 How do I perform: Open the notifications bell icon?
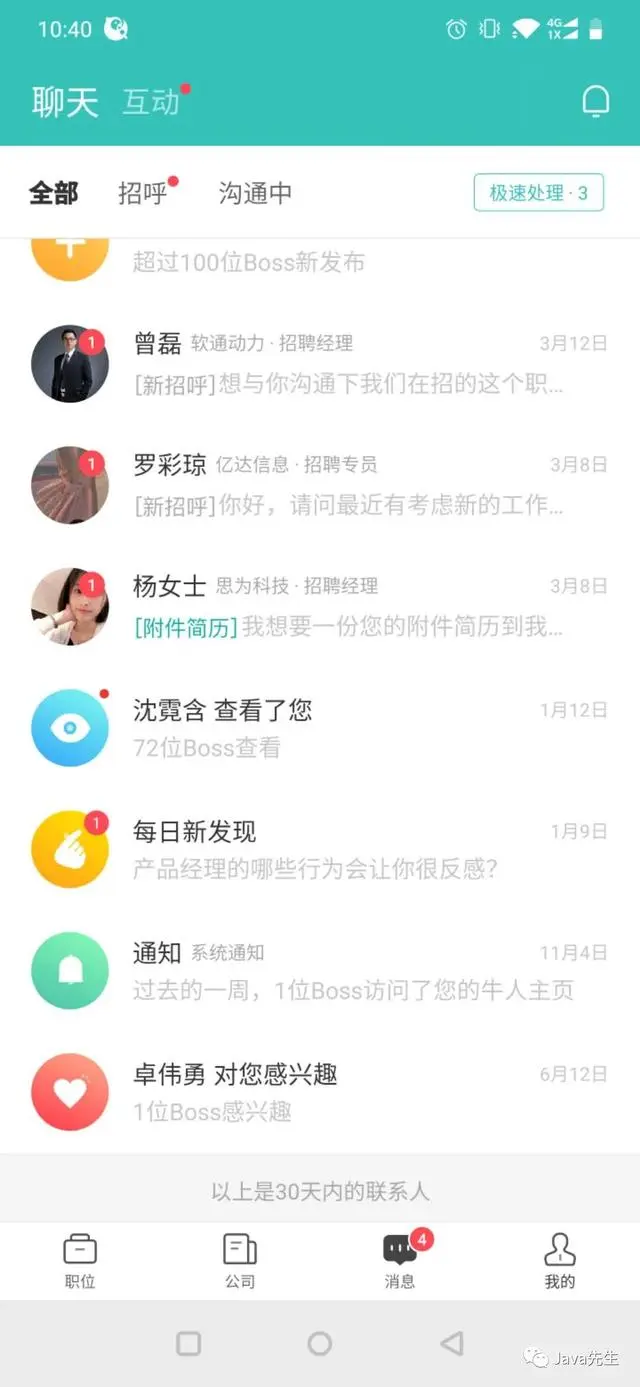pyautogui.click(x=596, y=101)
